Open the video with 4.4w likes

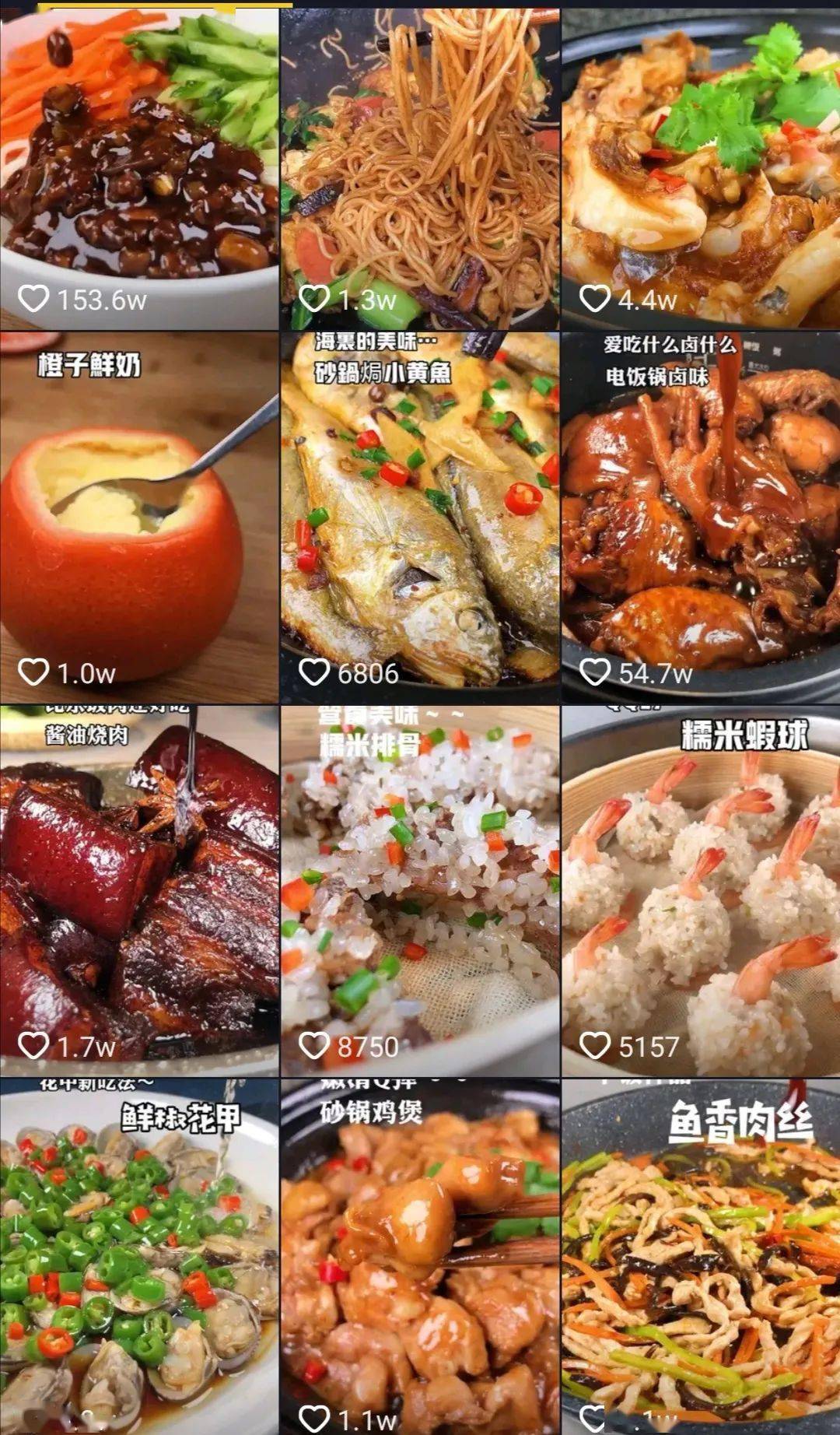pyautogui.click(x=701, y=169)
